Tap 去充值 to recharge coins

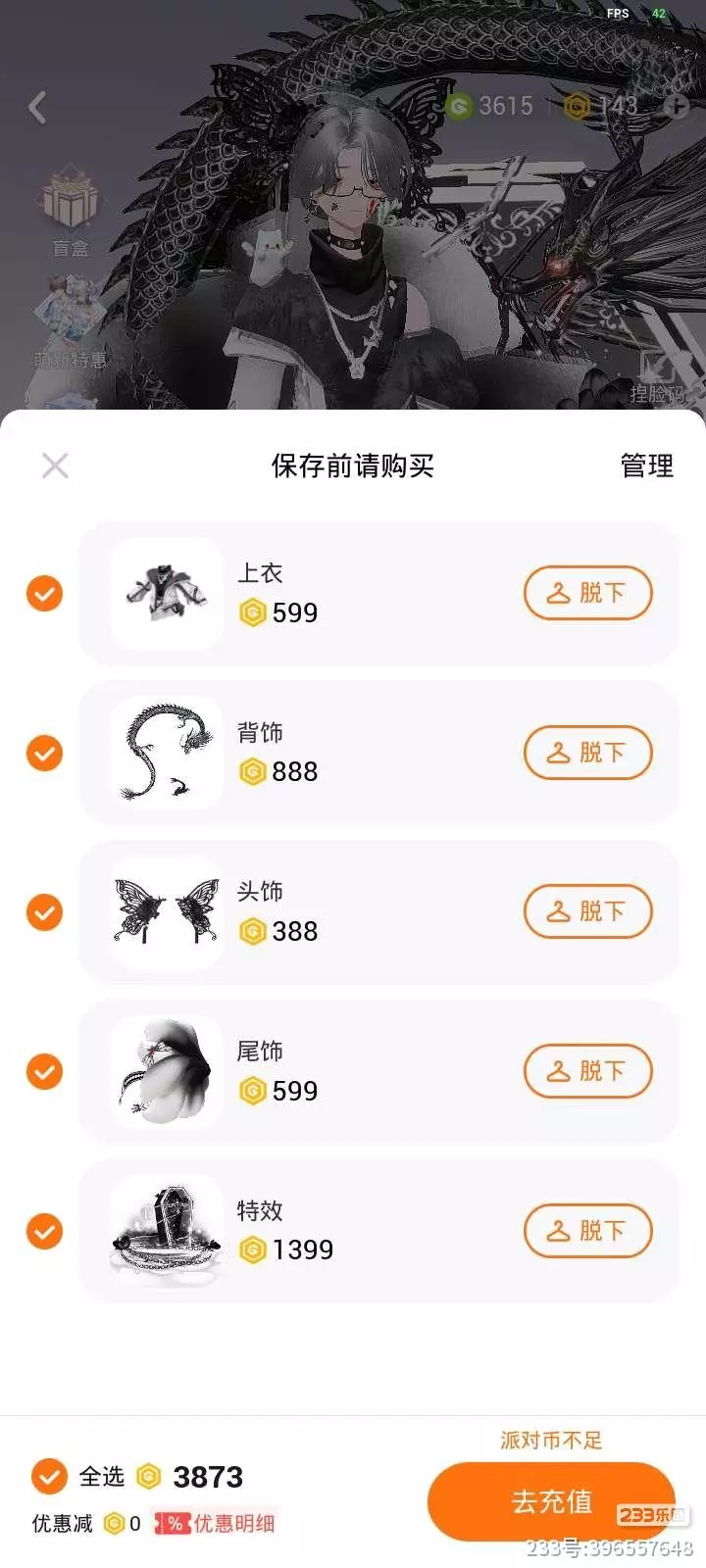pos(551,1501)
